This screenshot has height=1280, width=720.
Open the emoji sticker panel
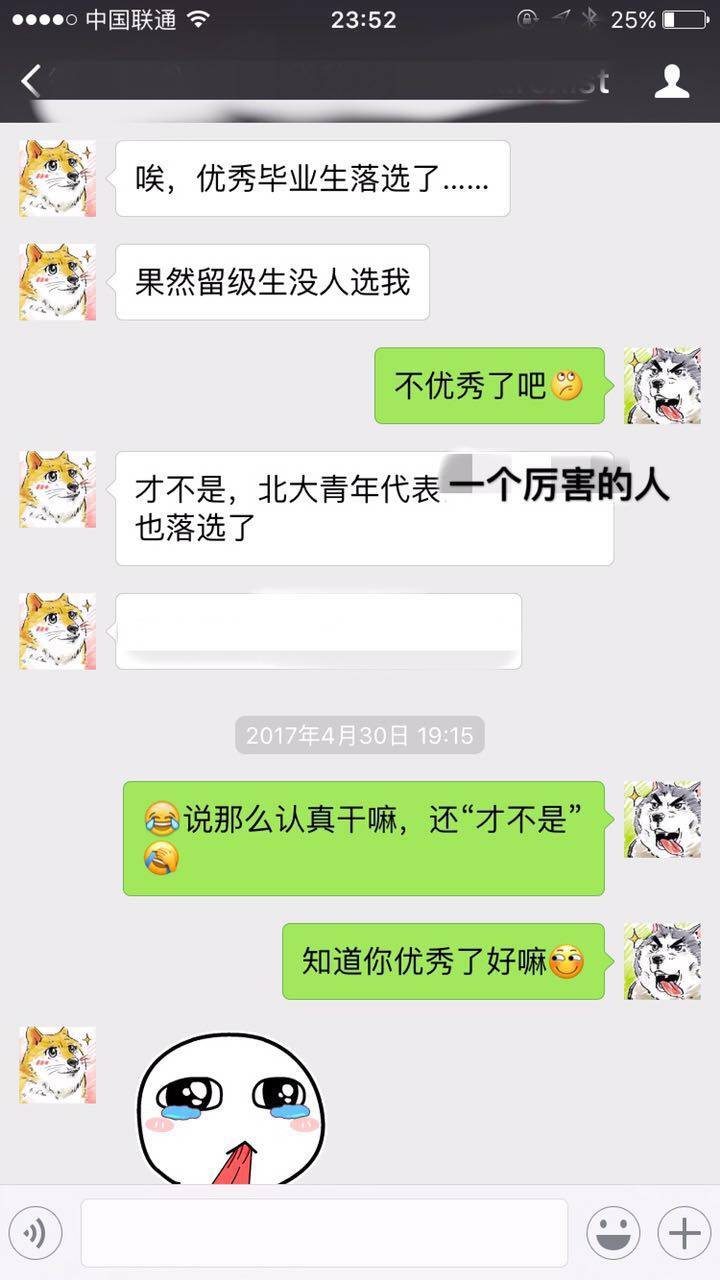pyautogui.click(x=613, y=1234)
